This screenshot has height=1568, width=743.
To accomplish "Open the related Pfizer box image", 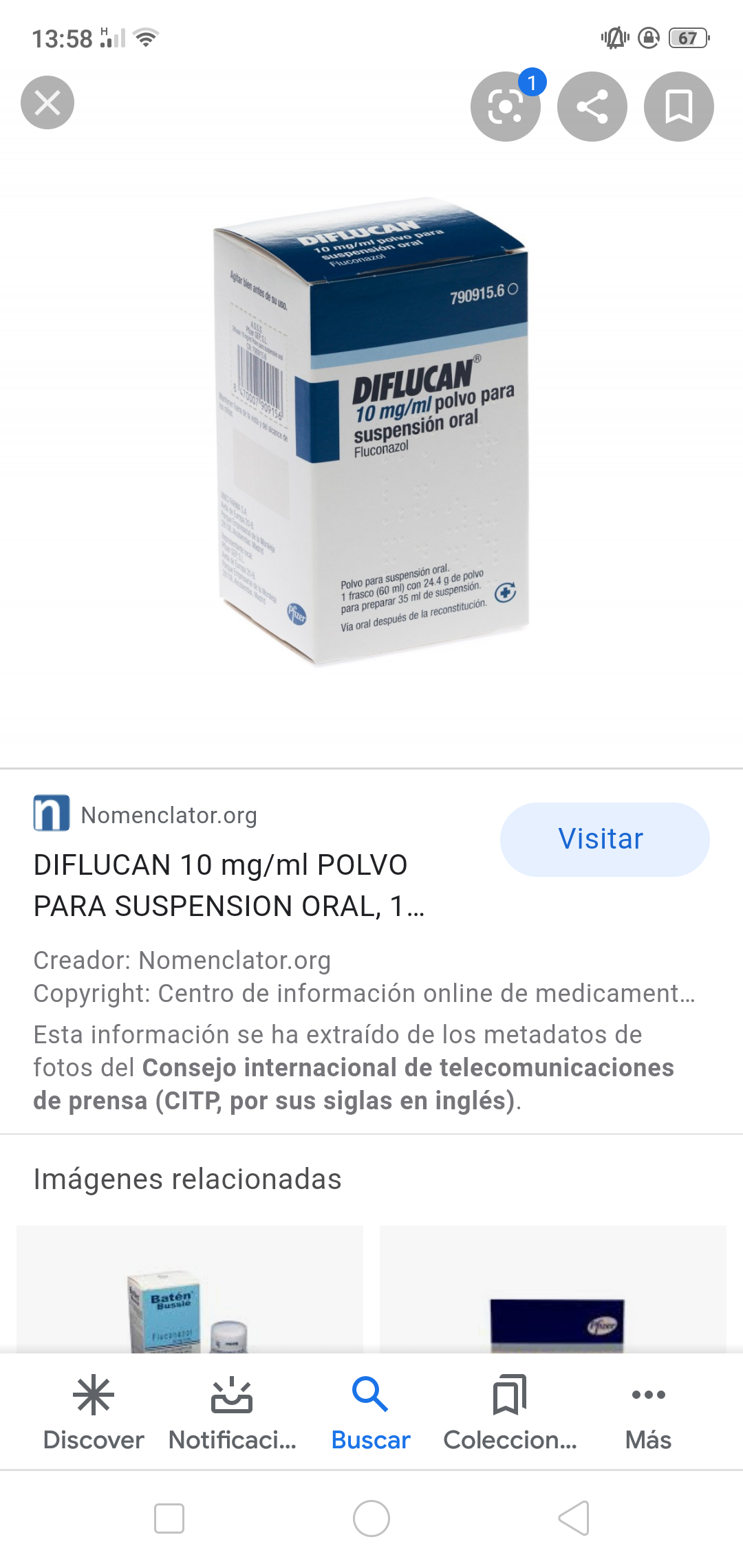I will (553, 1293).
